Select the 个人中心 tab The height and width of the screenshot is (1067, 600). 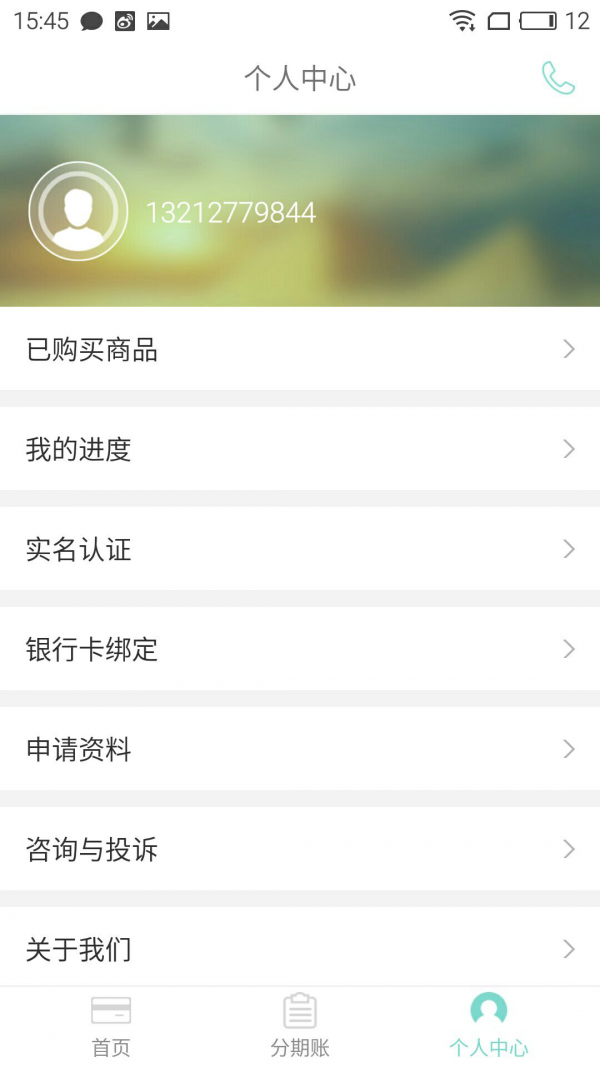point(488,1026)
